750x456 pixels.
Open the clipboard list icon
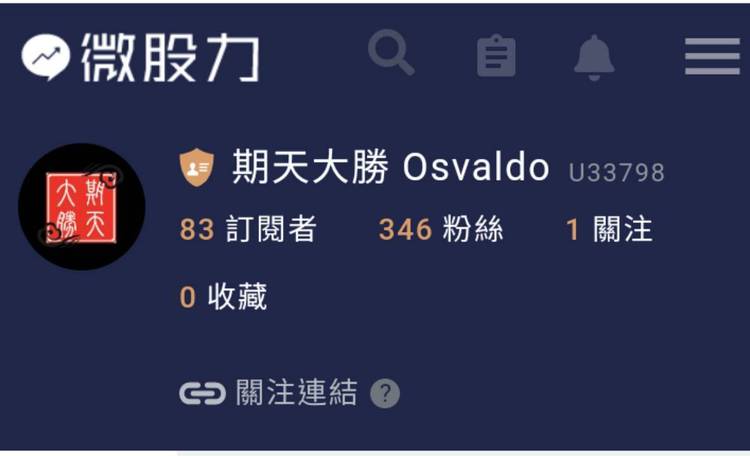tap(496, 56)
